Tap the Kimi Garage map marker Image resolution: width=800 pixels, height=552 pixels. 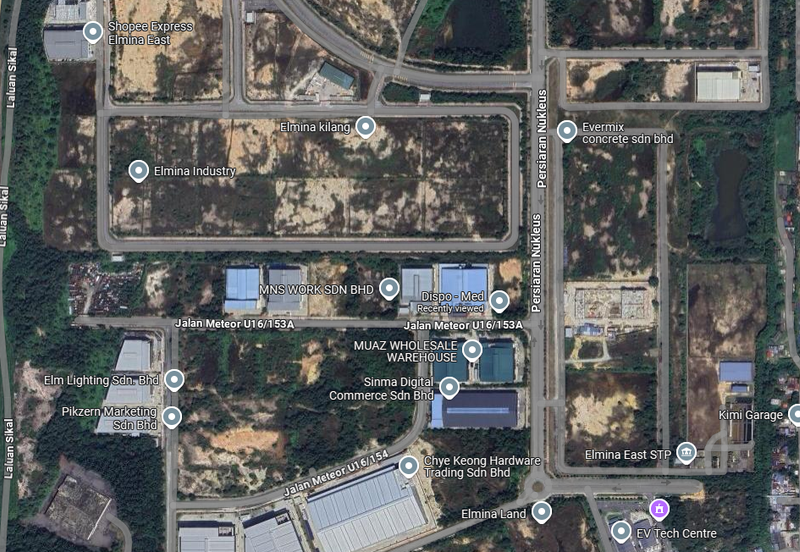coord(795,414)
